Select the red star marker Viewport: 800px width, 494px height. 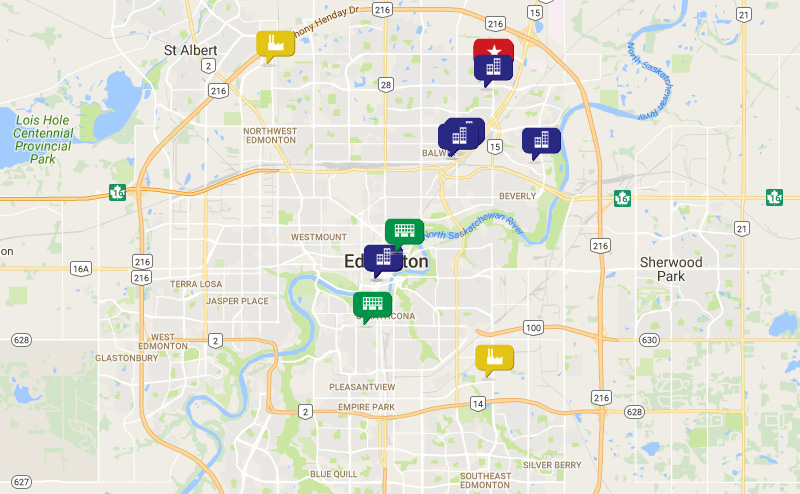pyautogui.click(x=493, y=46)
